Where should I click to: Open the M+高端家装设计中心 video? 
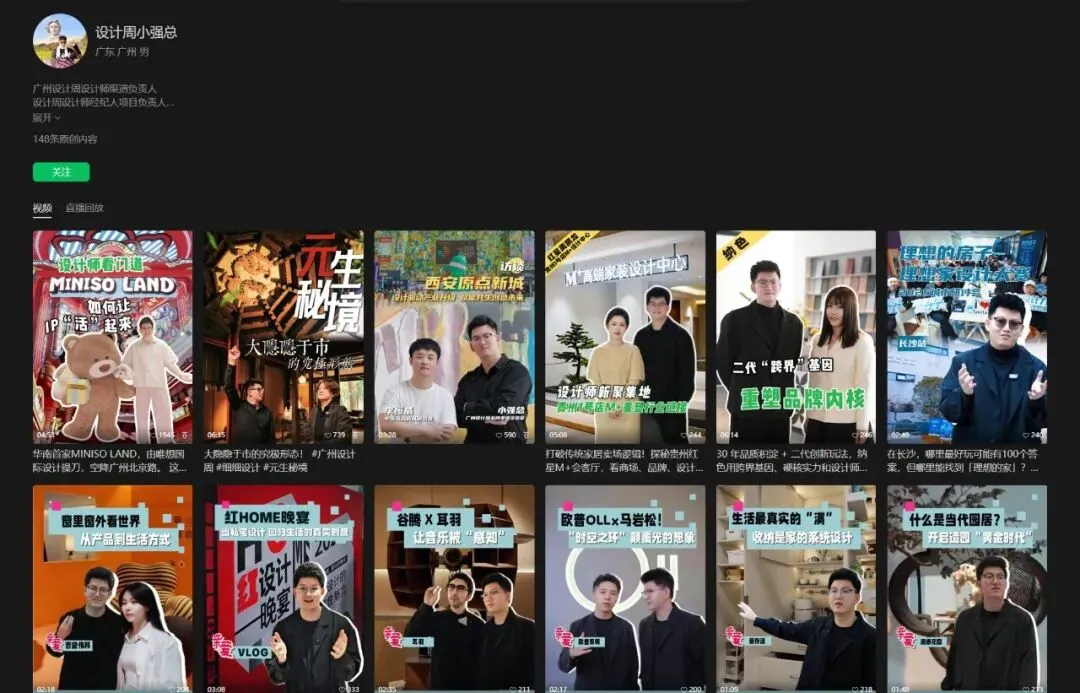(x=625, y=337)
